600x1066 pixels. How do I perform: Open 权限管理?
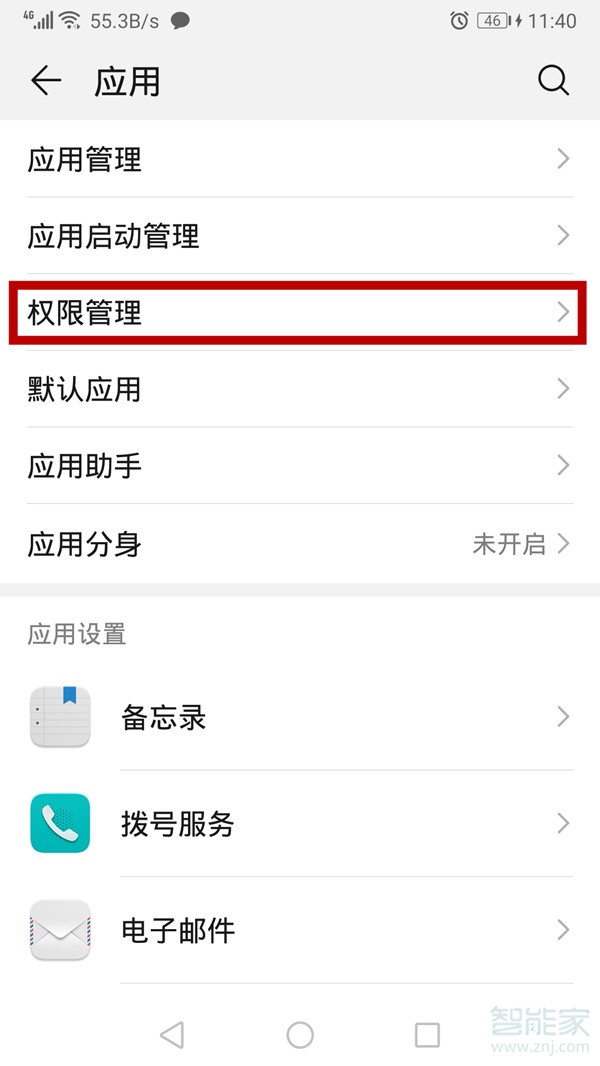(x=298, y=313)
